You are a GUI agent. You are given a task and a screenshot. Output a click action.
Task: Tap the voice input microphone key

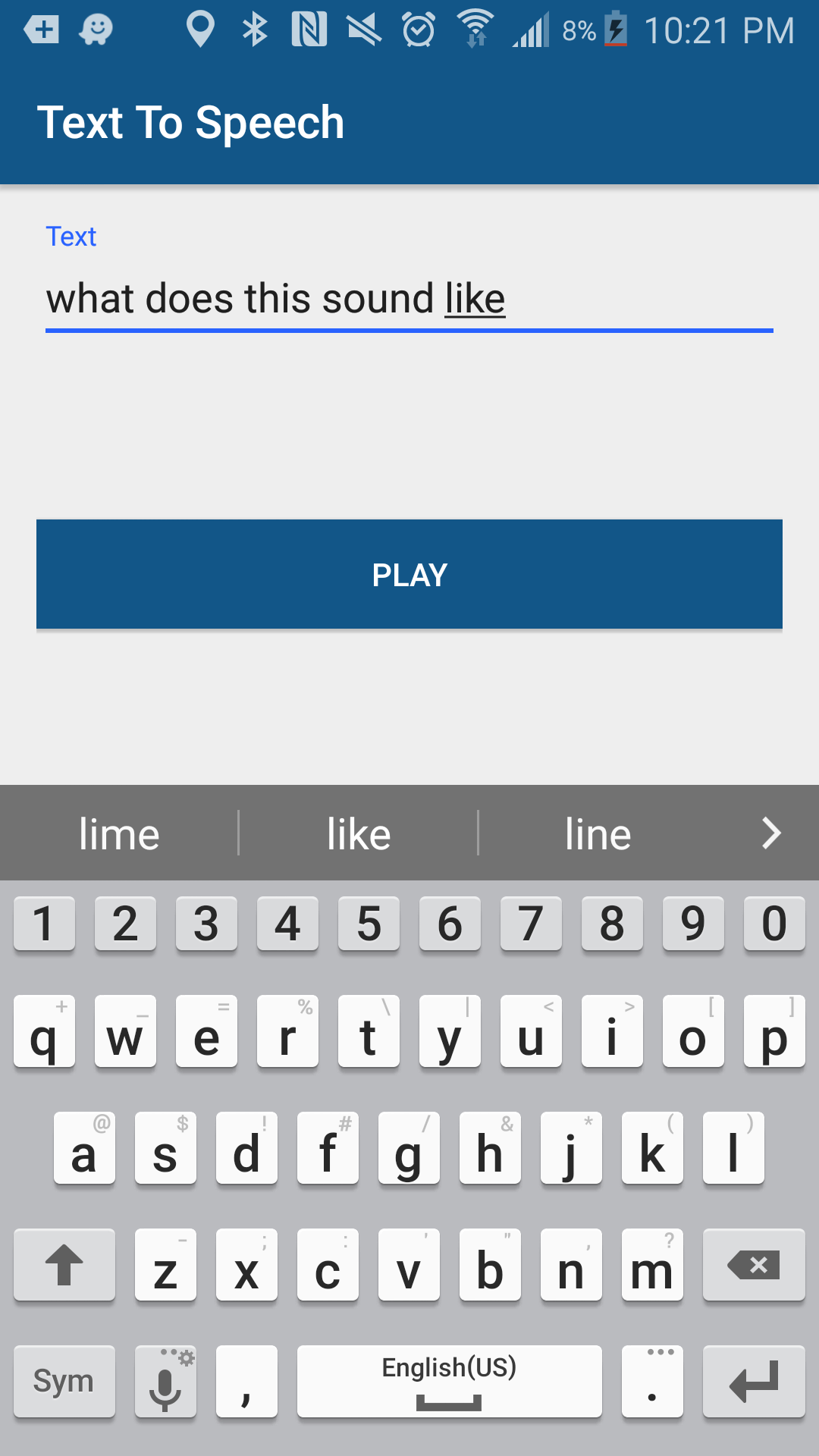pyautogui.click(x=165, y=1380)
